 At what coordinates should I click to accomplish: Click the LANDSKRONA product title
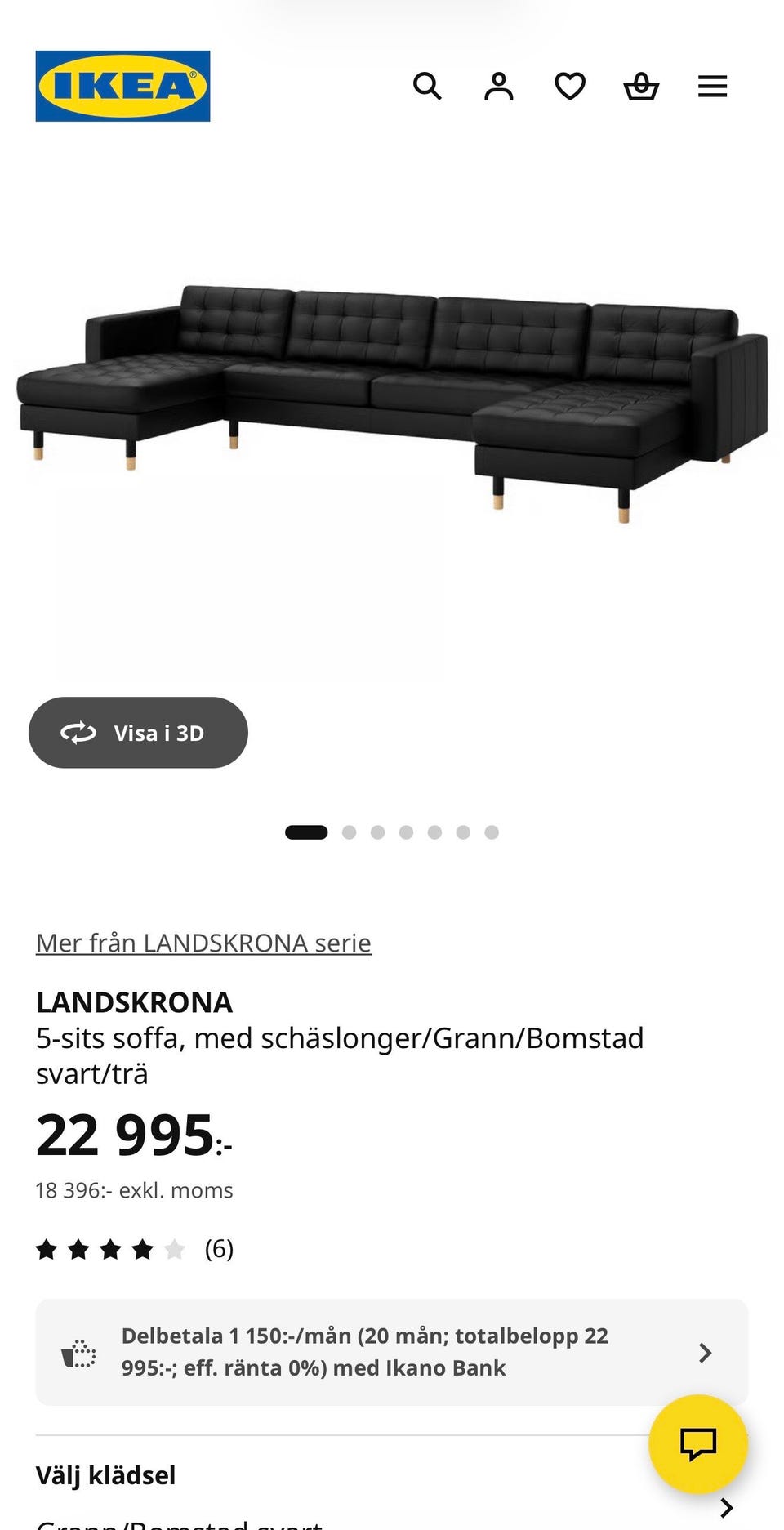click(x=133, y=1001)
